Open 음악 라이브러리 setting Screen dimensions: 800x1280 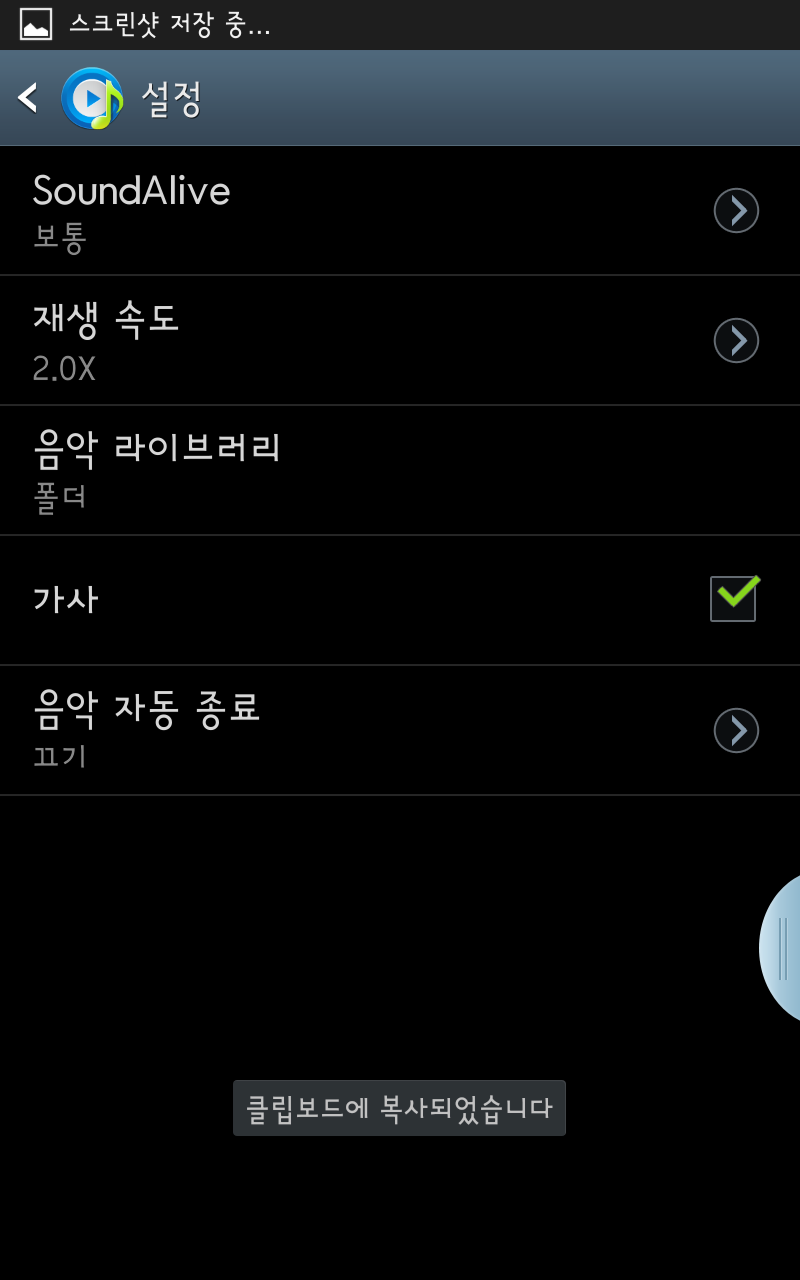coord(400,470)
